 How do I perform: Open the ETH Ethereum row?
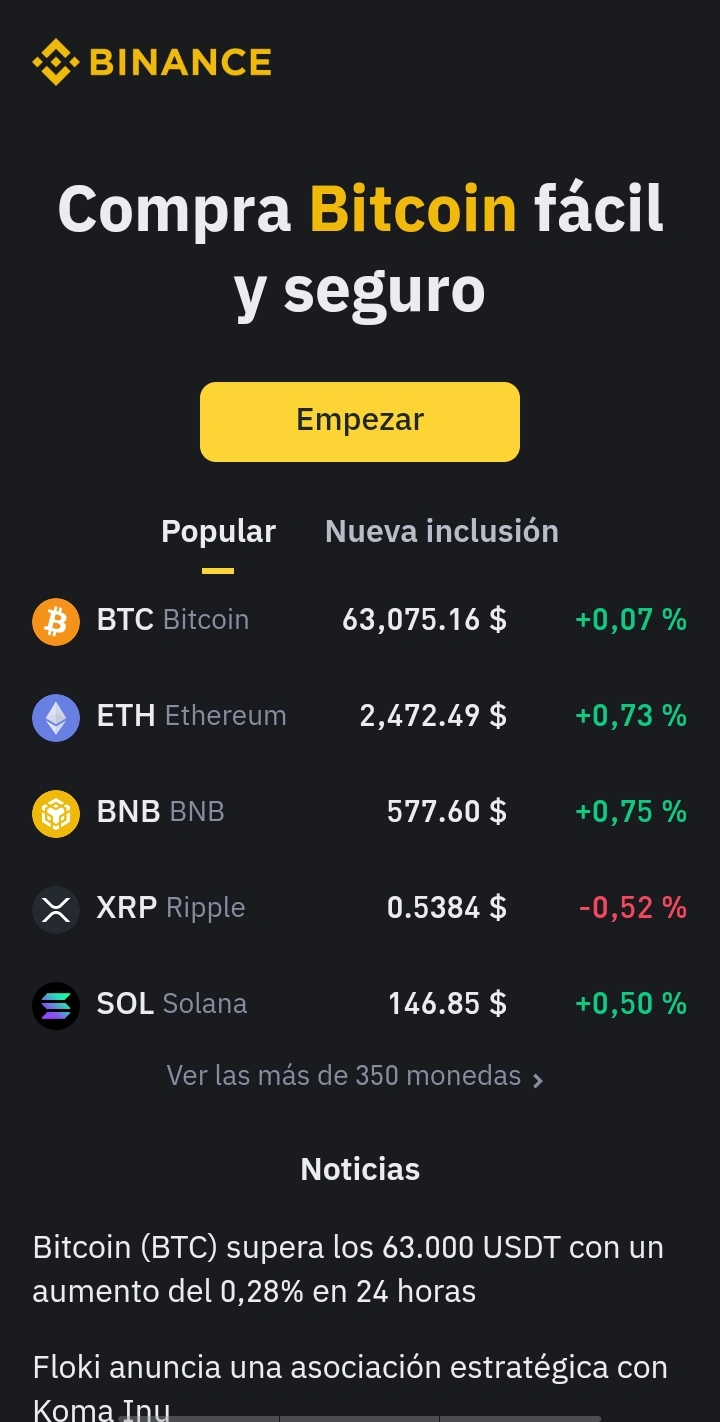(x=360, y=716)
